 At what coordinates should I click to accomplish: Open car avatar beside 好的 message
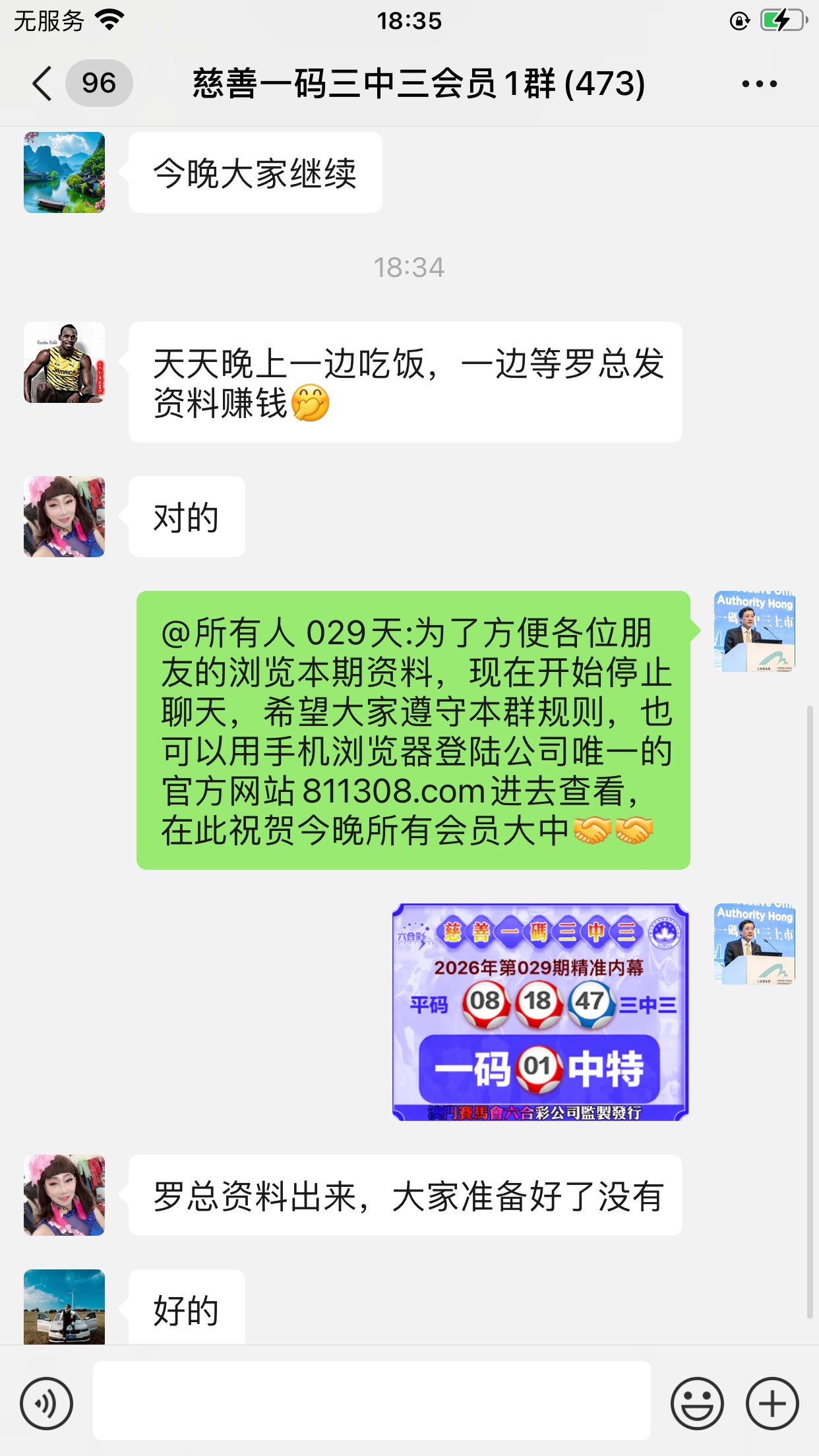64,1306
